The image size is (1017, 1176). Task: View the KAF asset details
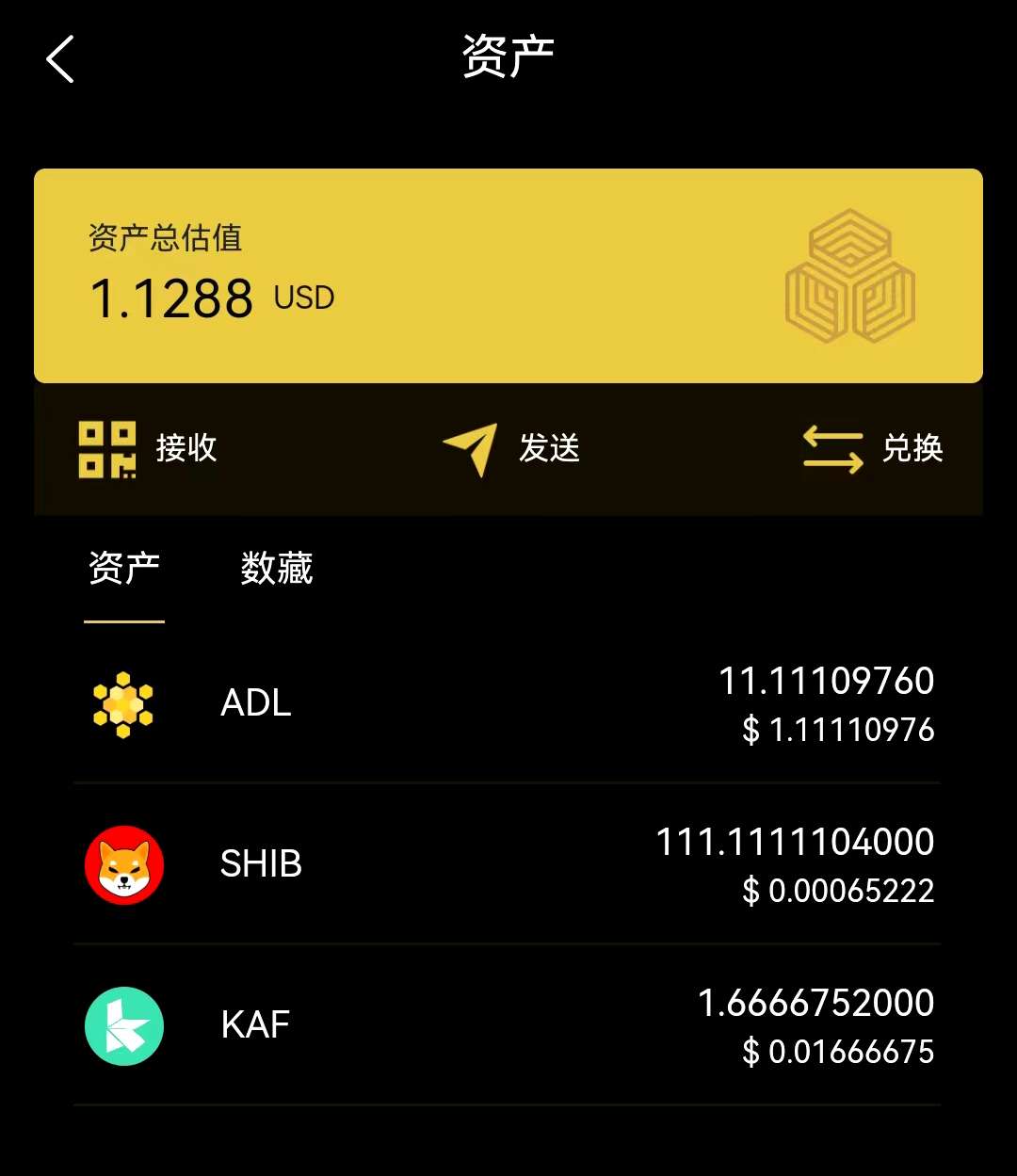[507, 1025]
